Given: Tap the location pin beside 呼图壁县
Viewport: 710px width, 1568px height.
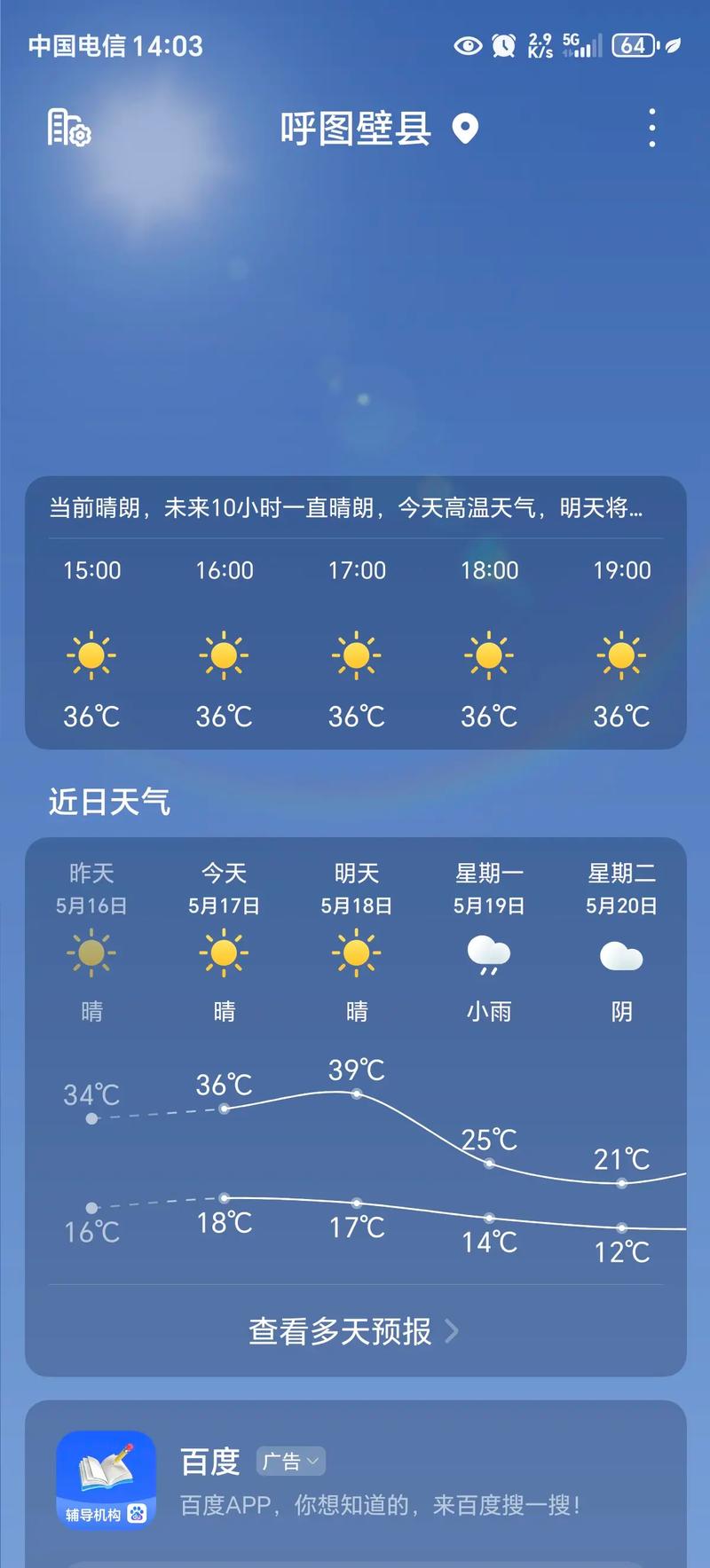Looking at the screenshot, I should 465,129.
